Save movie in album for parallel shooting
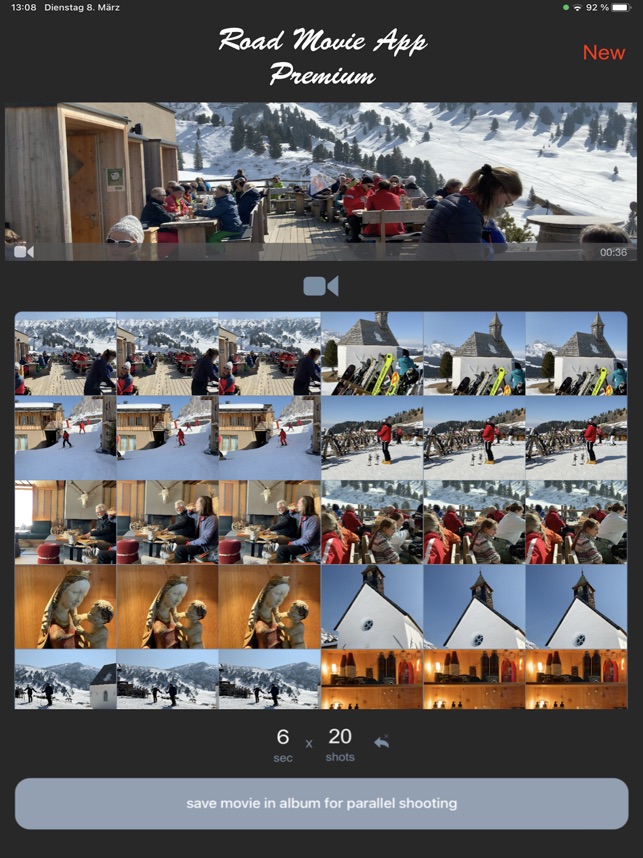 (x=321, y=803)
